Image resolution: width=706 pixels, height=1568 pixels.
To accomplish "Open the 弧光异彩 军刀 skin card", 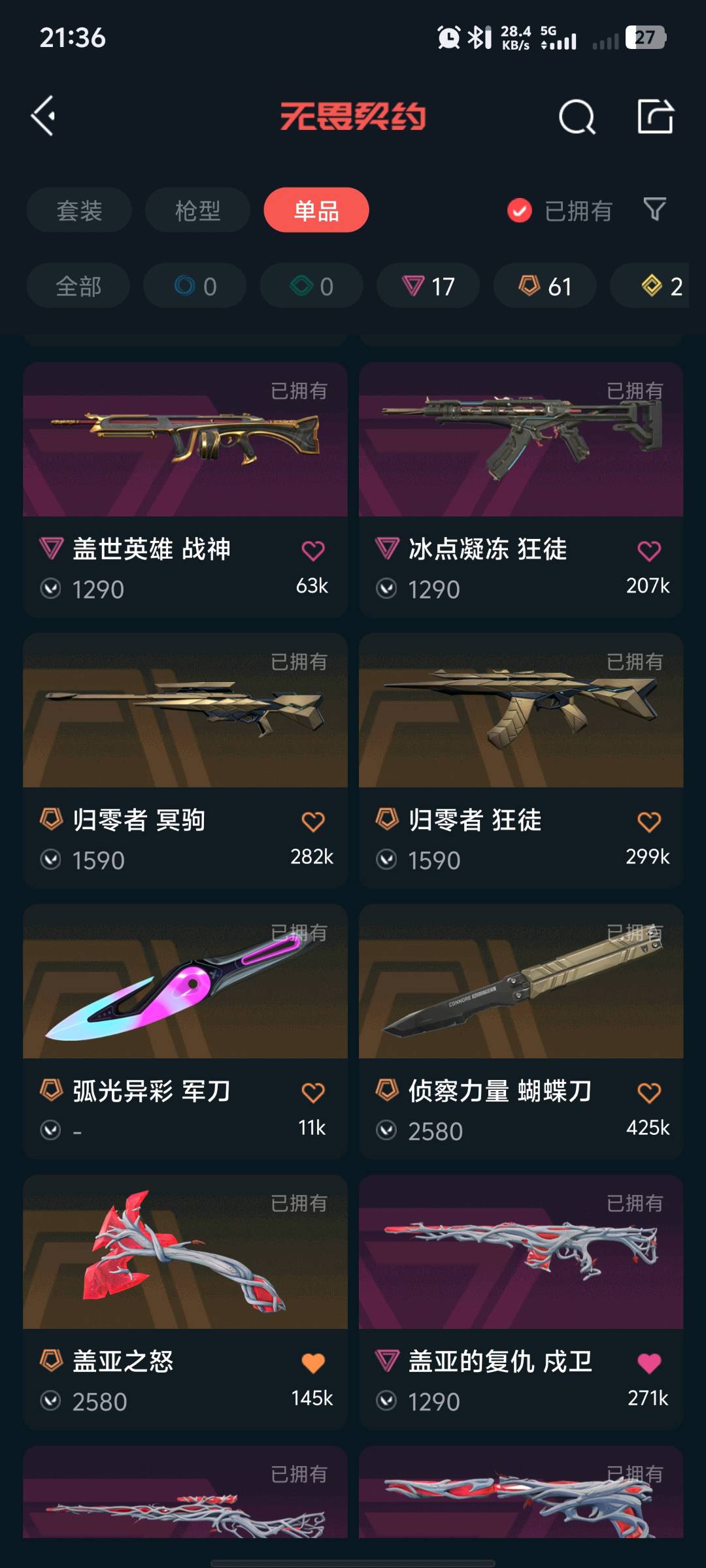I will tap(185, 1032).
